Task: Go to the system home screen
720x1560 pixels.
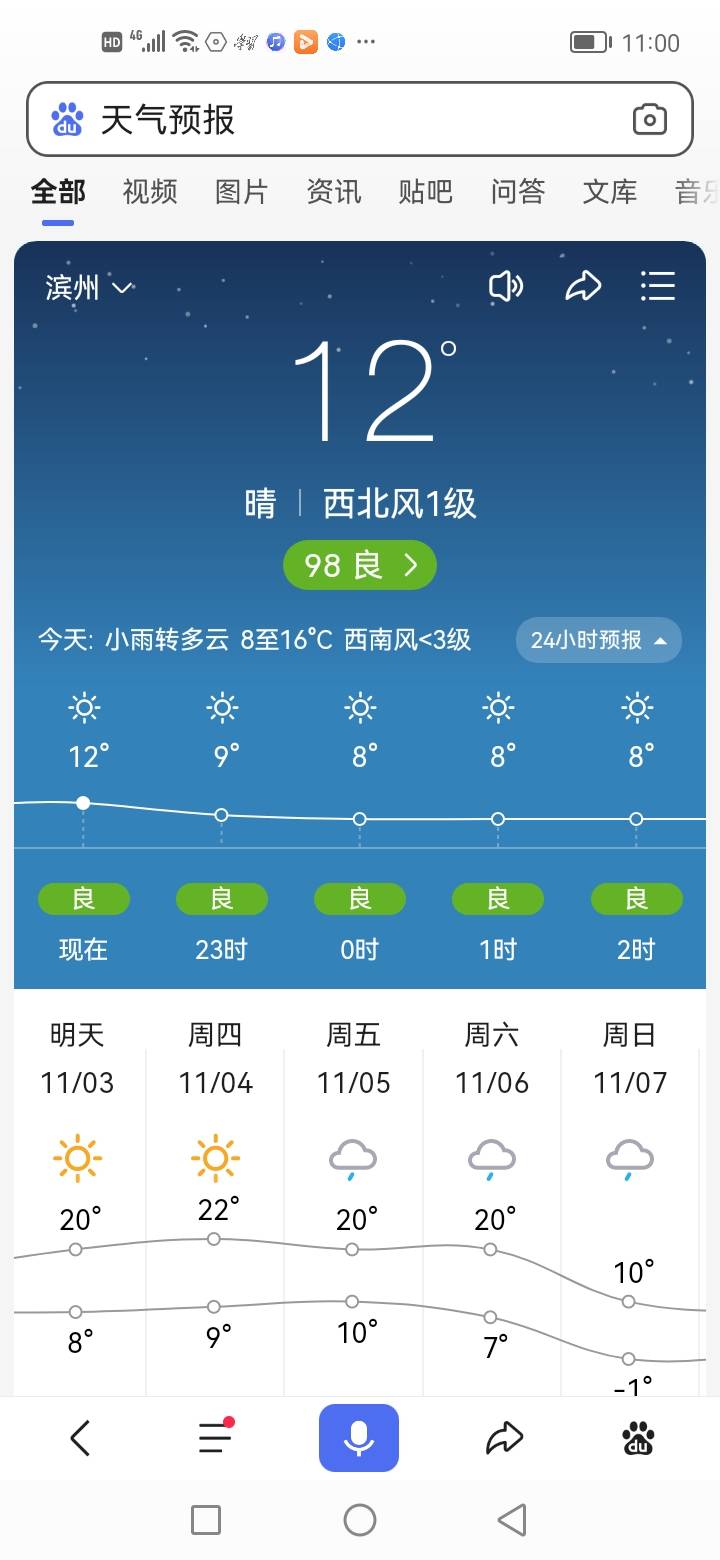Action: click(x=360, y=1520)
